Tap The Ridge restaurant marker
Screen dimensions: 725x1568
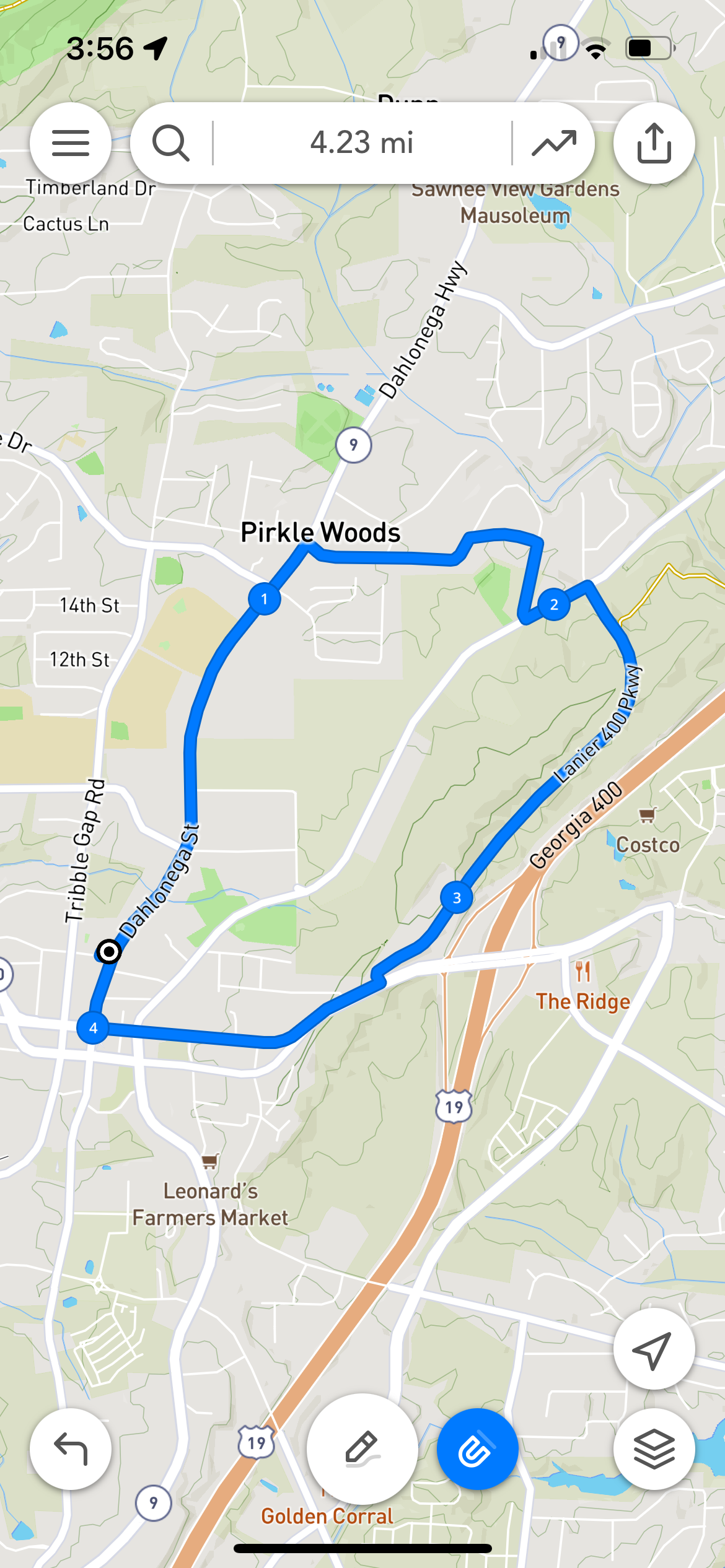[x=582, y=972]
